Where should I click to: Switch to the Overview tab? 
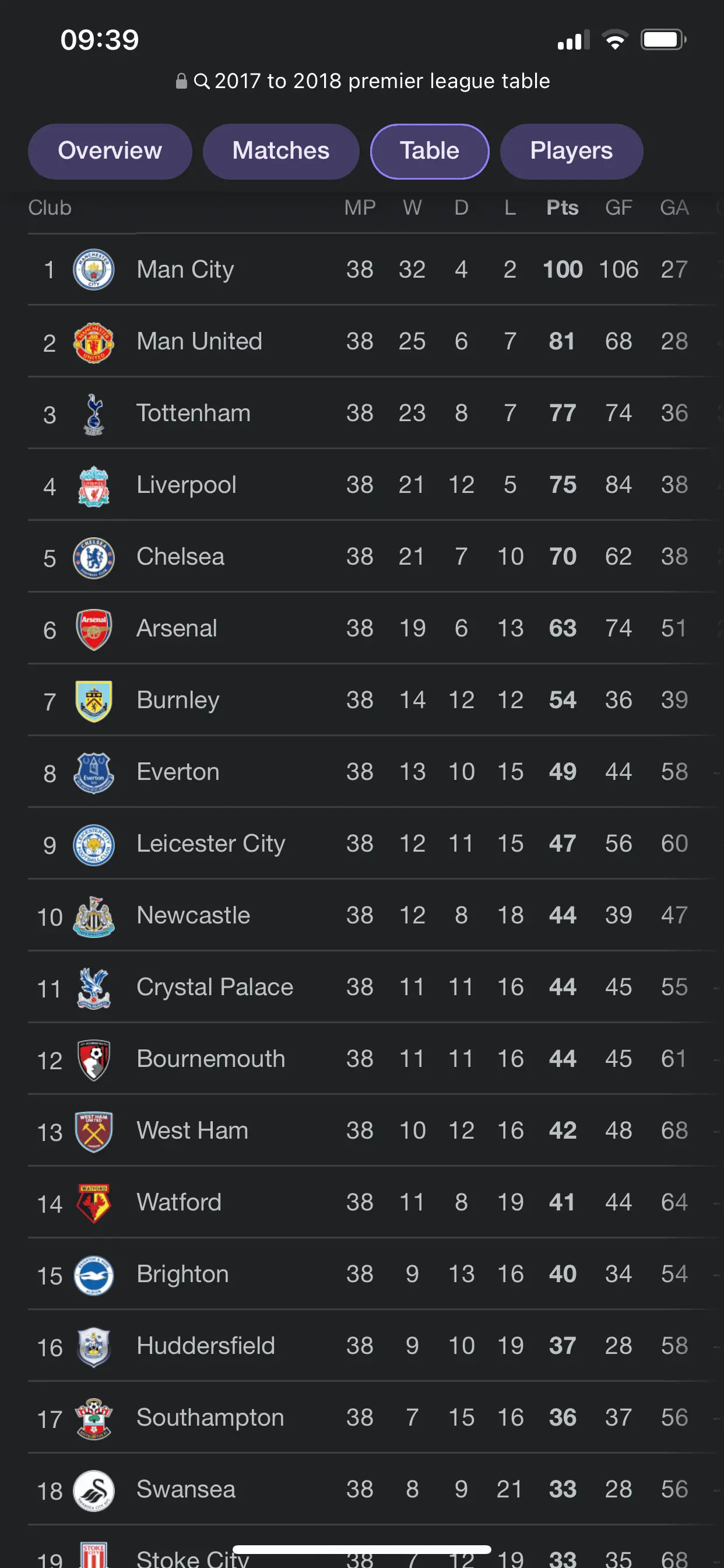(110, 151)
